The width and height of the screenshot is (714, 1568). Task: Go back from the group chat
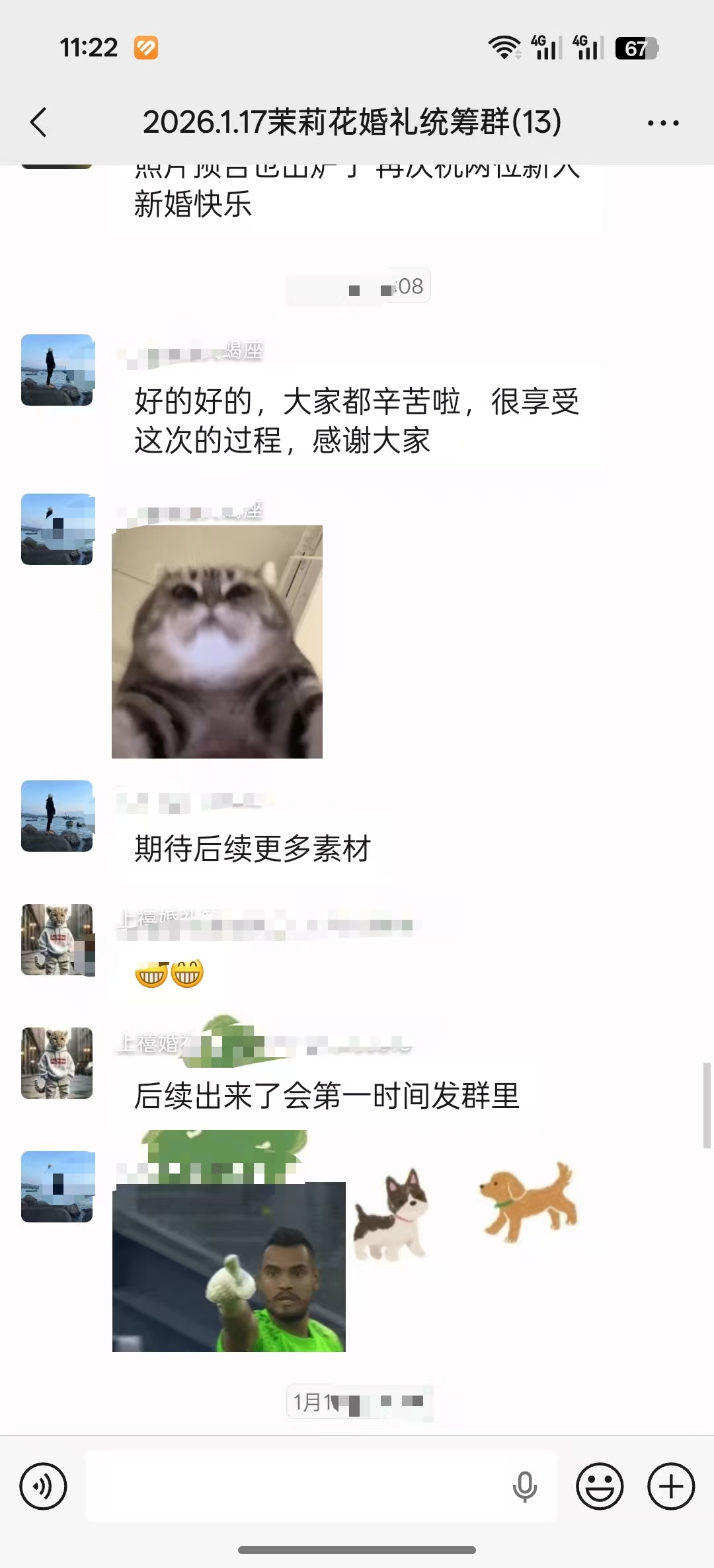[39, 122]
